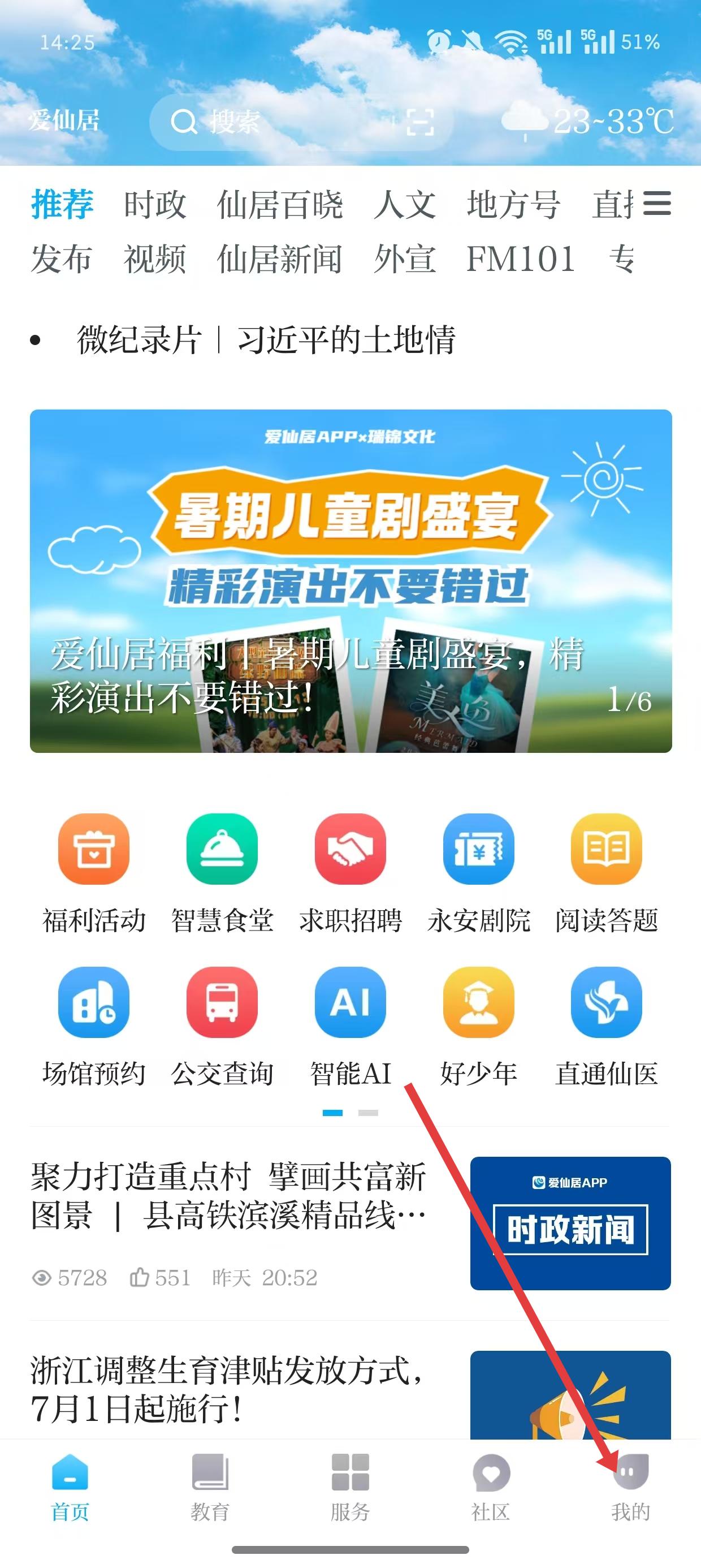Switch to the 时政 tab
This screenshot has width=701, height=1568.
click(154, 204)
